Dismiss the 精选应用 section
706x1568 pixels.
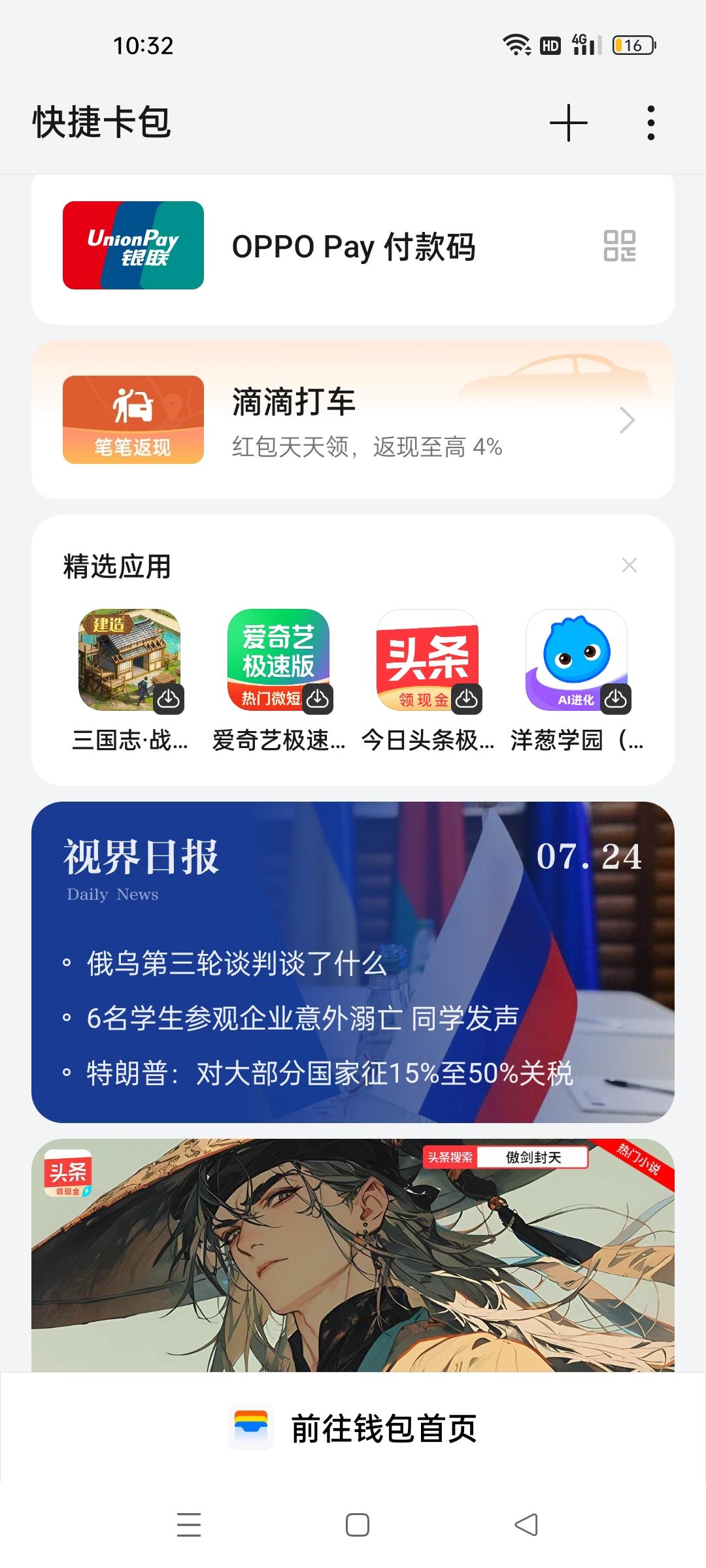[629, 565]
